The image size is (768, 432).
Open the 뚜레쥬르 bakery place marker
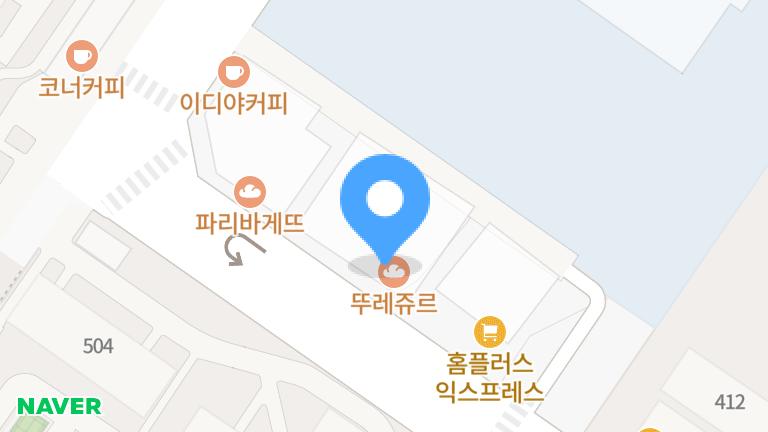point(393,272)
